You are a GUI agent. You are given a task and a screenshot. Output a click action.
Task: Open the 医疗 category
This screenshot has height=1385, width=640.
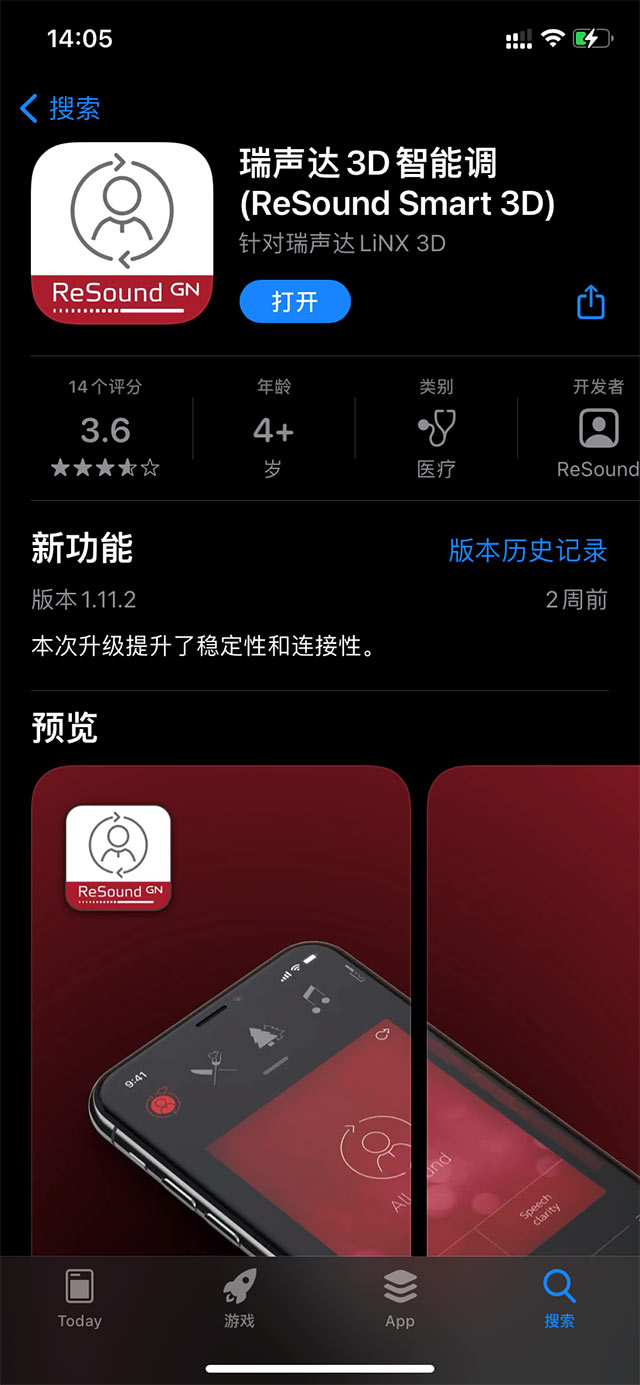point(436,430)
